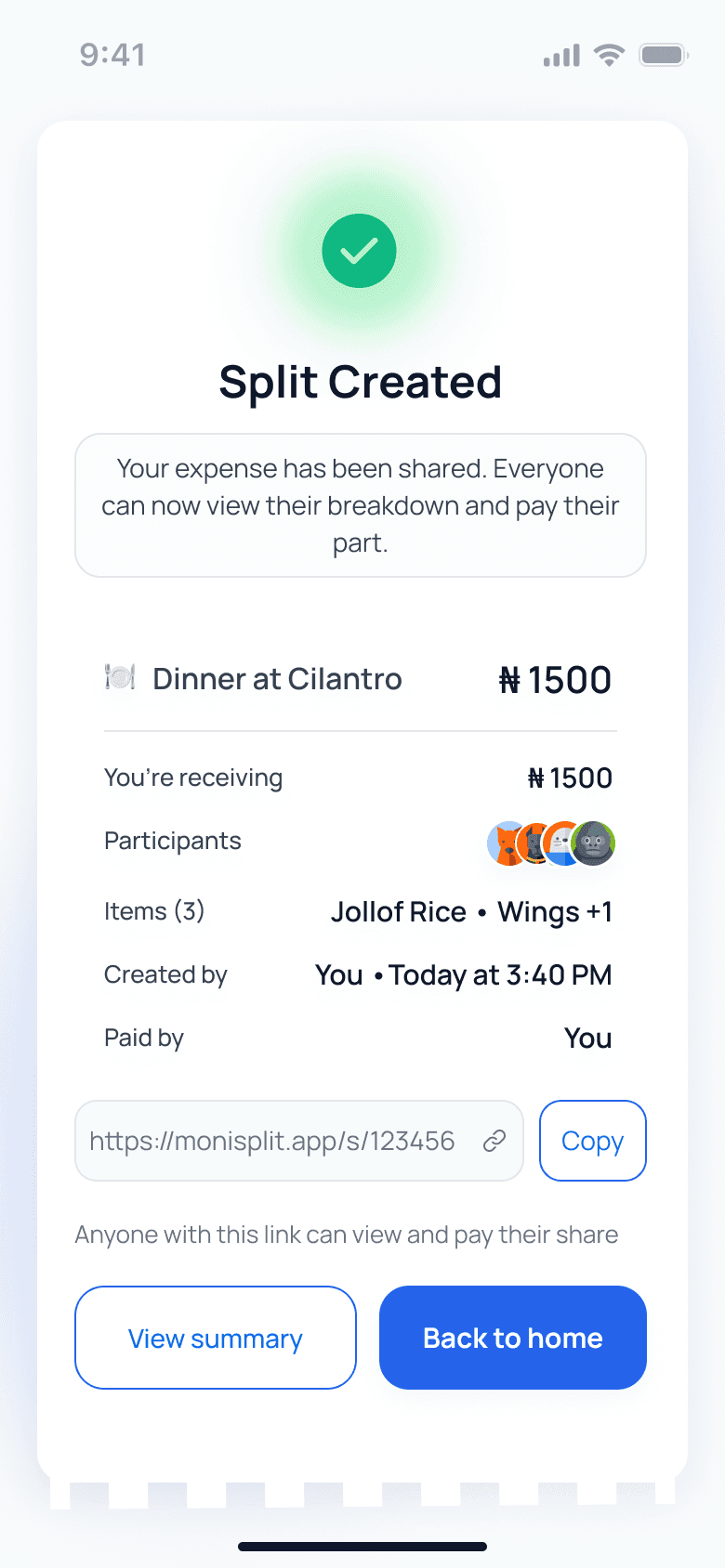Open View summary
The height and width of the screenshot is (1568, 725).
pos(216,1338)
